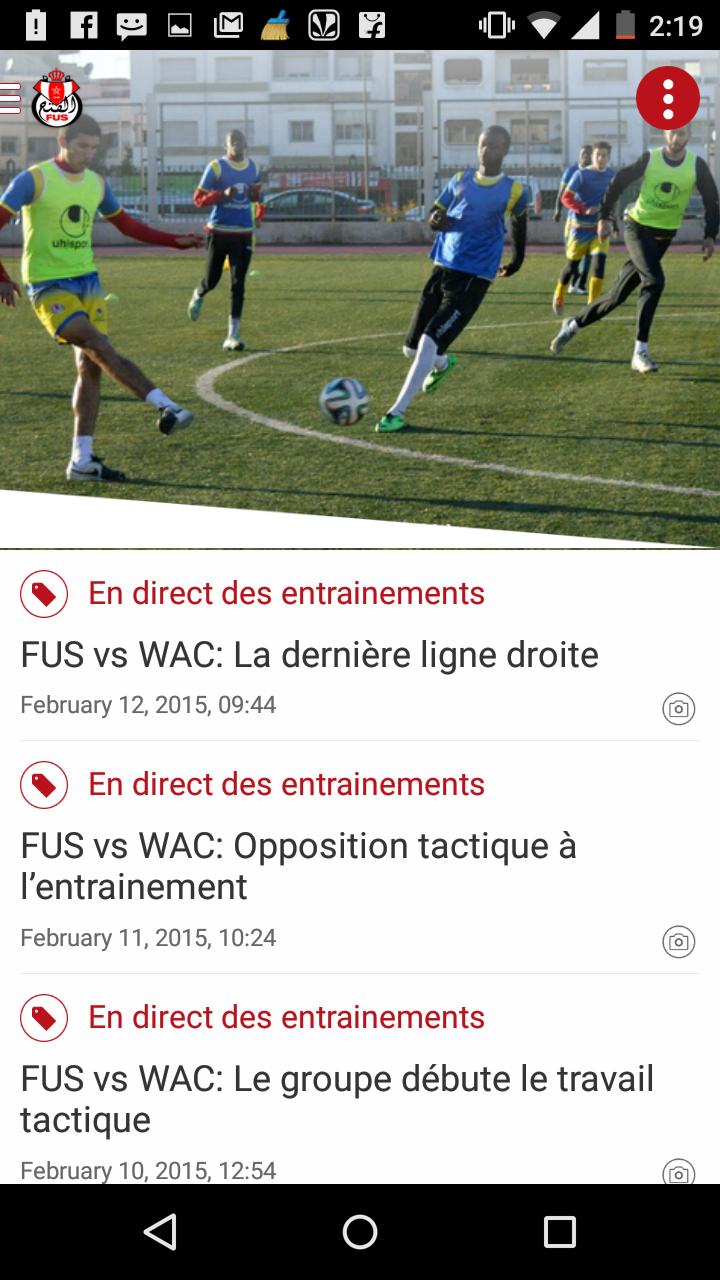Screen dimensions: 720x1280
Task: Tap the camera icon on the Opposition tactique article
Action: (x=679, y=941)
